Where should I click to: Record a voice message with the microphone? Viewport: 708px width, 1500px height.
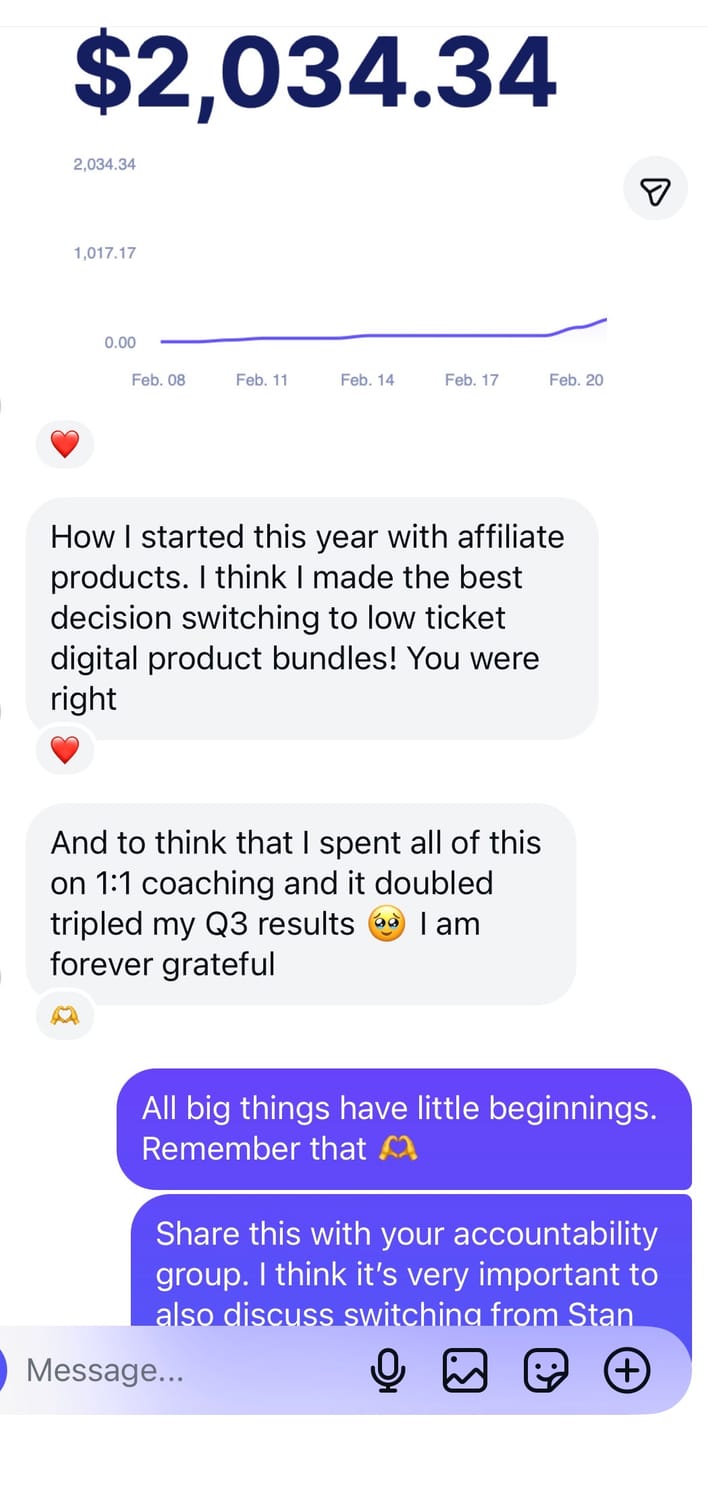coord(387,1371)
